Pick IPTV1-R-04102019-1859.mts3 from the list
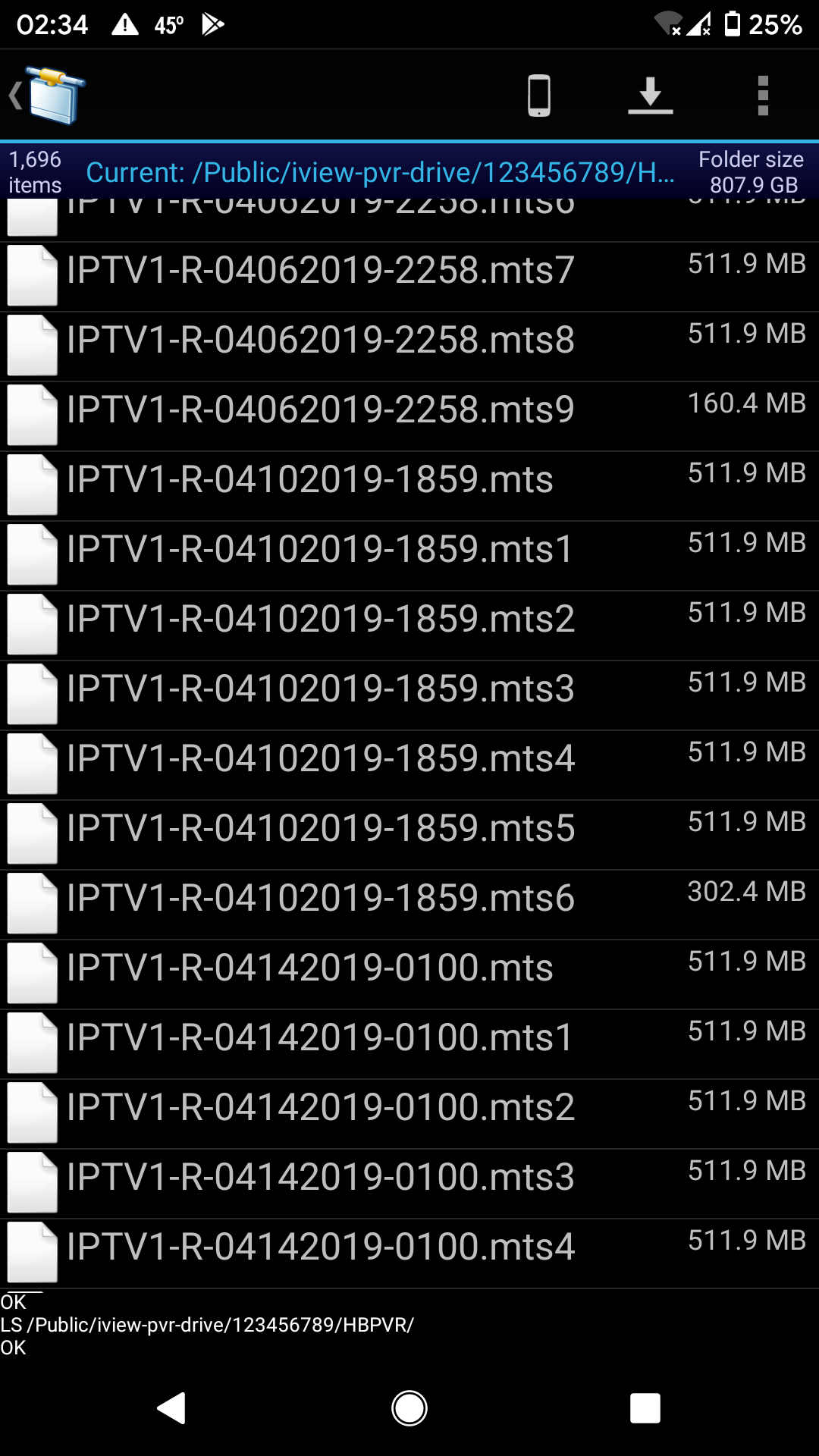This screenshot has width=819, height=1456. coord(321,689)
